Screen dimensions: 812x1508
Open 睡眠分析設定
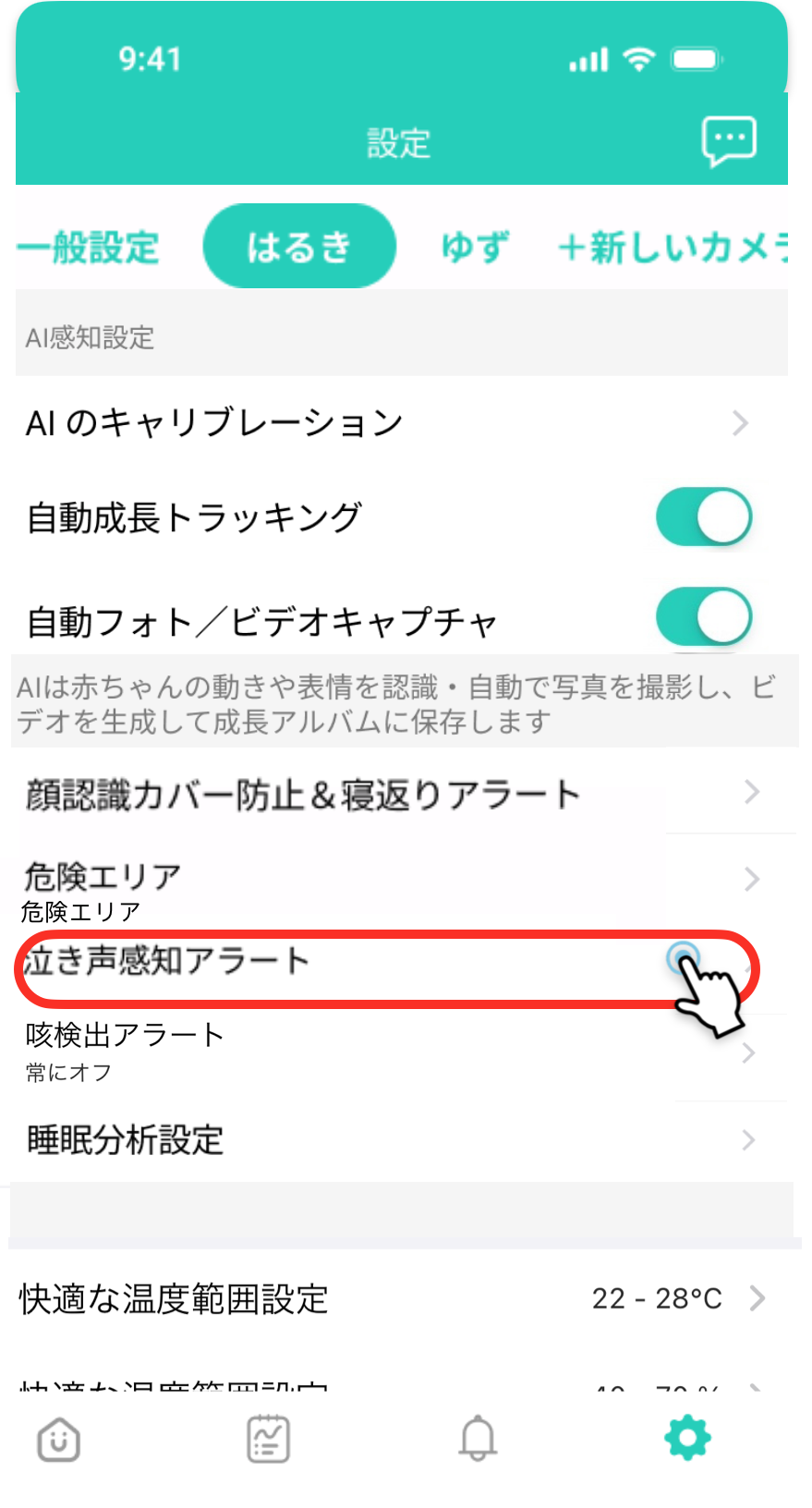click(x=397, y=1140)
